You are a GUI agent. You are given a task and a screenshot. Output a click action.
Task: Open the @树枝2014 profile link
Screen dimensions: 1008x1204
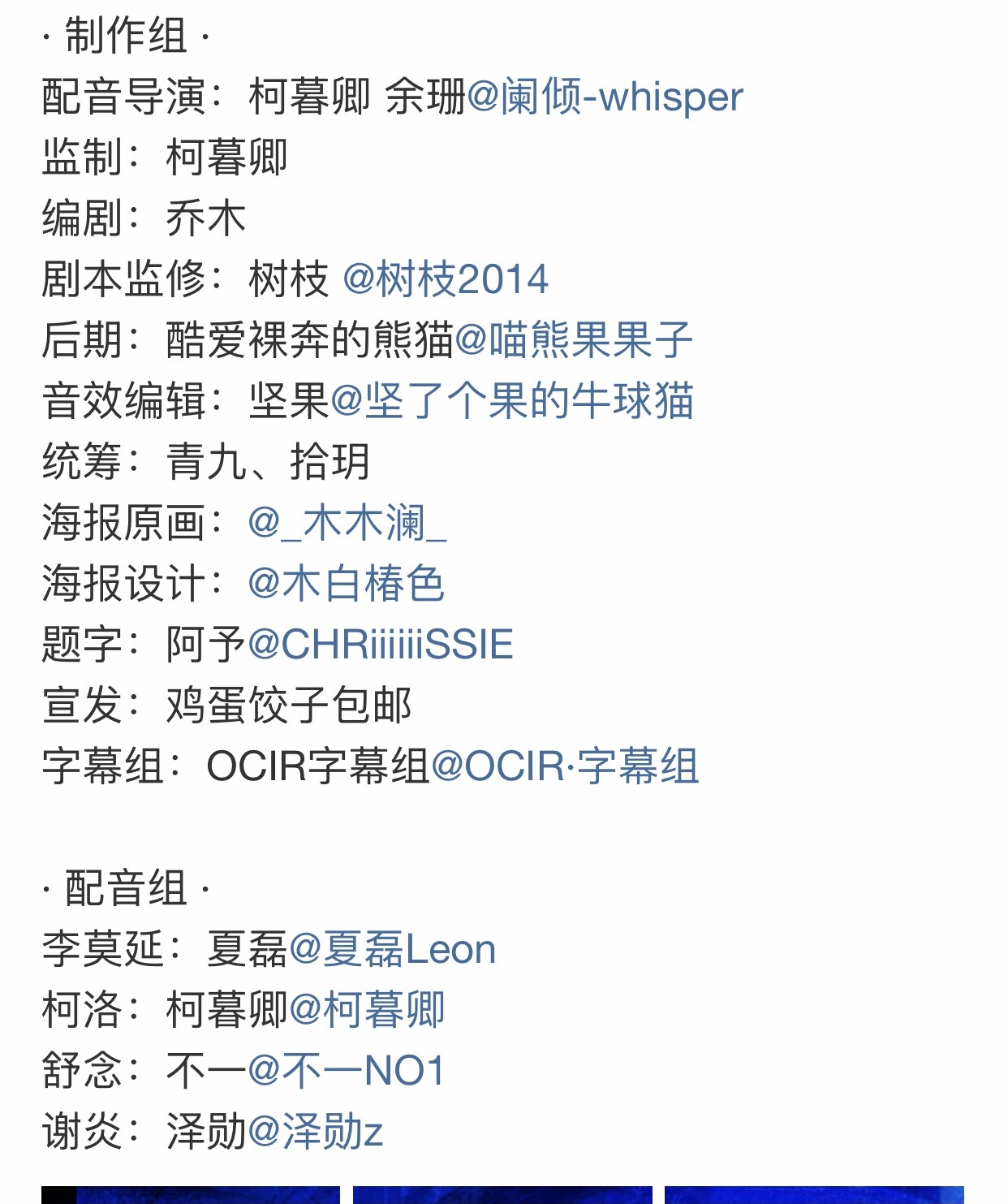pos(446,279)
